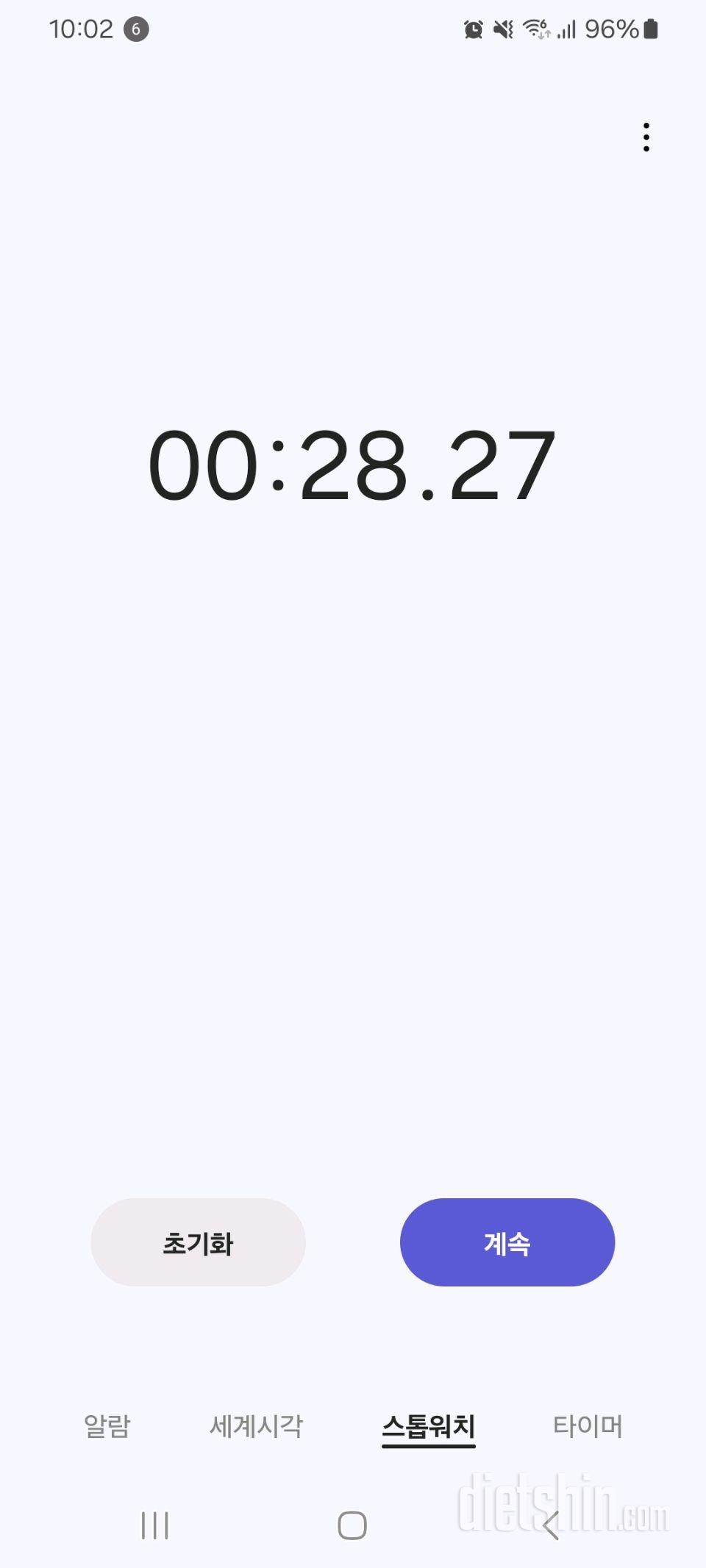Open the three-dot overflow menu
706x1568 pixels.
[x=646, y=137]
